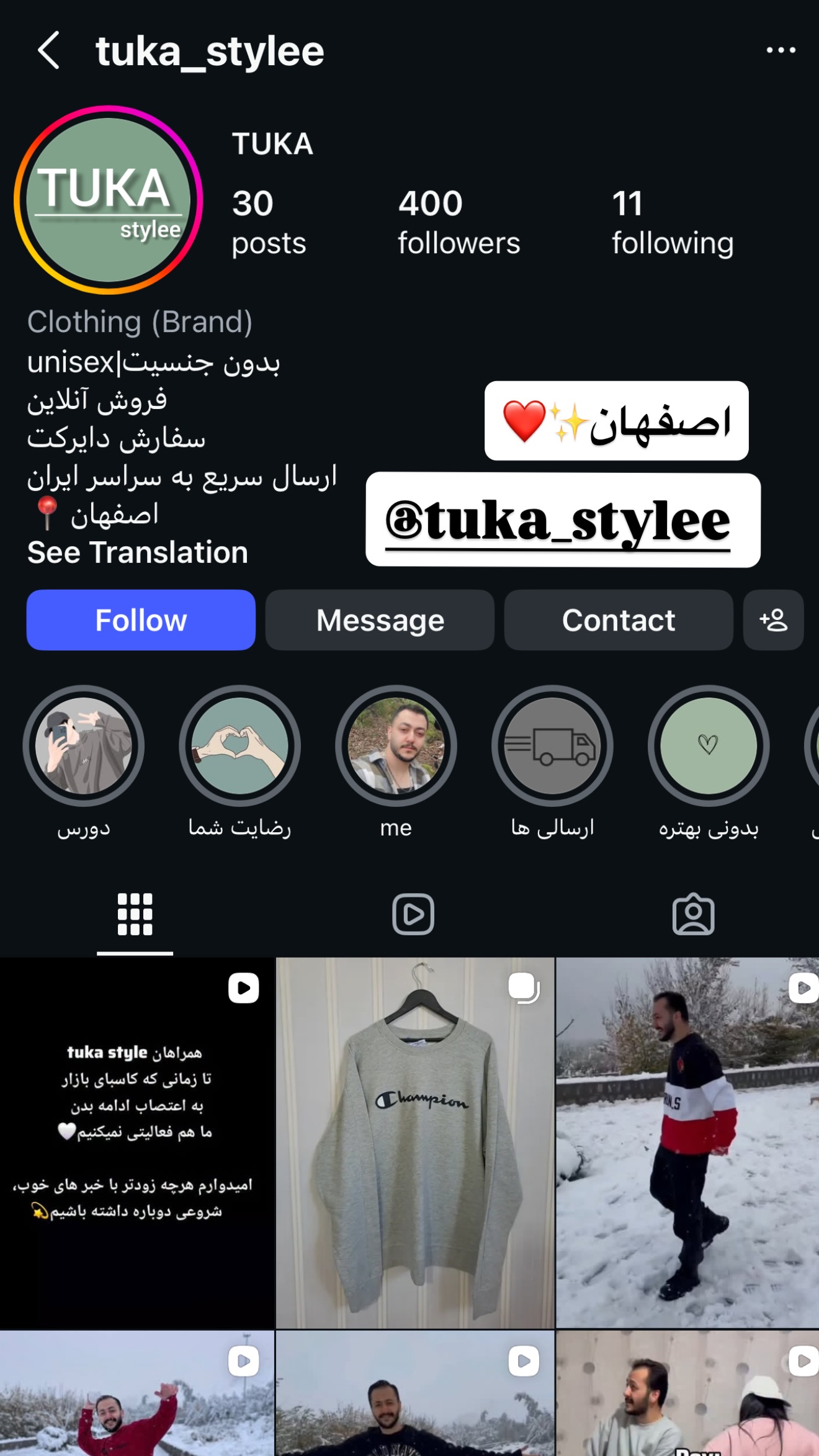
Task: Switch to the Reels tab
Action: tap(413, 914)
